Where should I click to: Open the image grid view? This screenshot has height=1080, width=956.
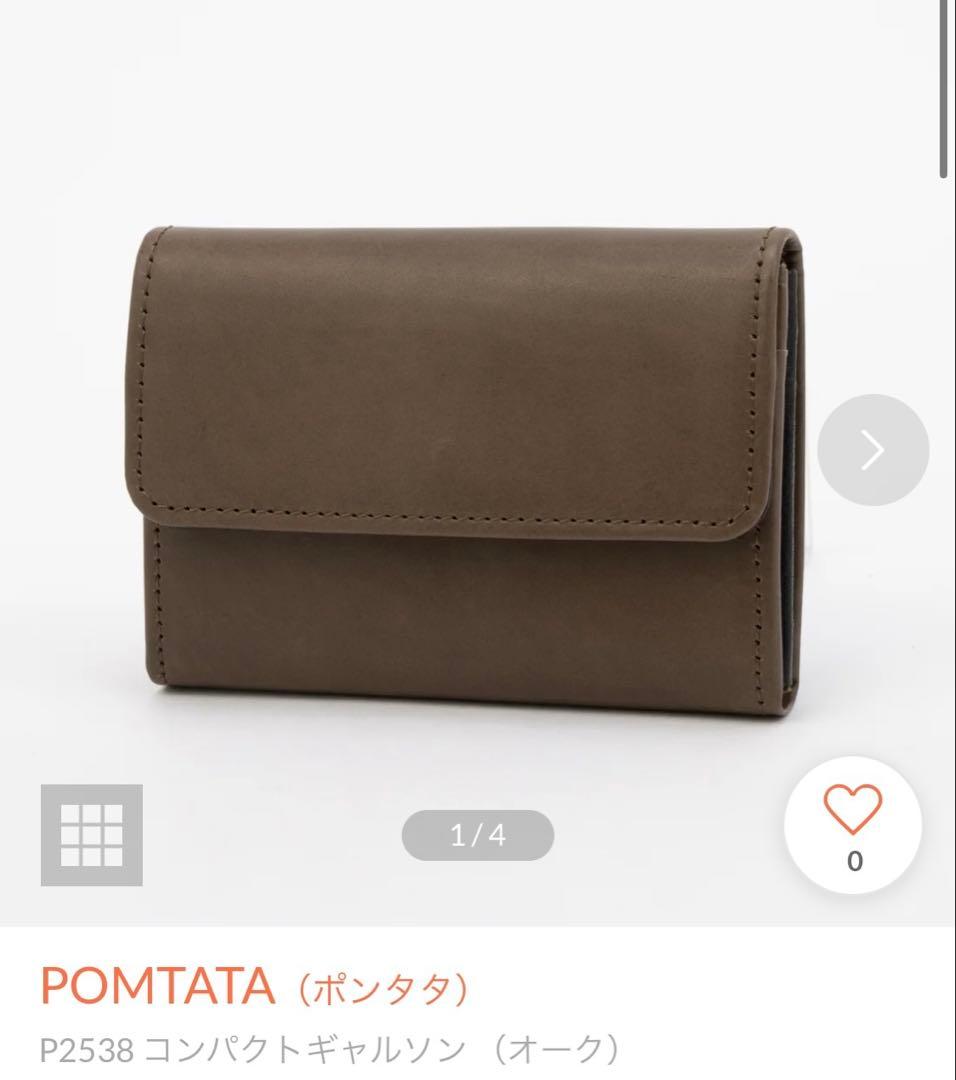pyautogui.click(x=91, y=835)
